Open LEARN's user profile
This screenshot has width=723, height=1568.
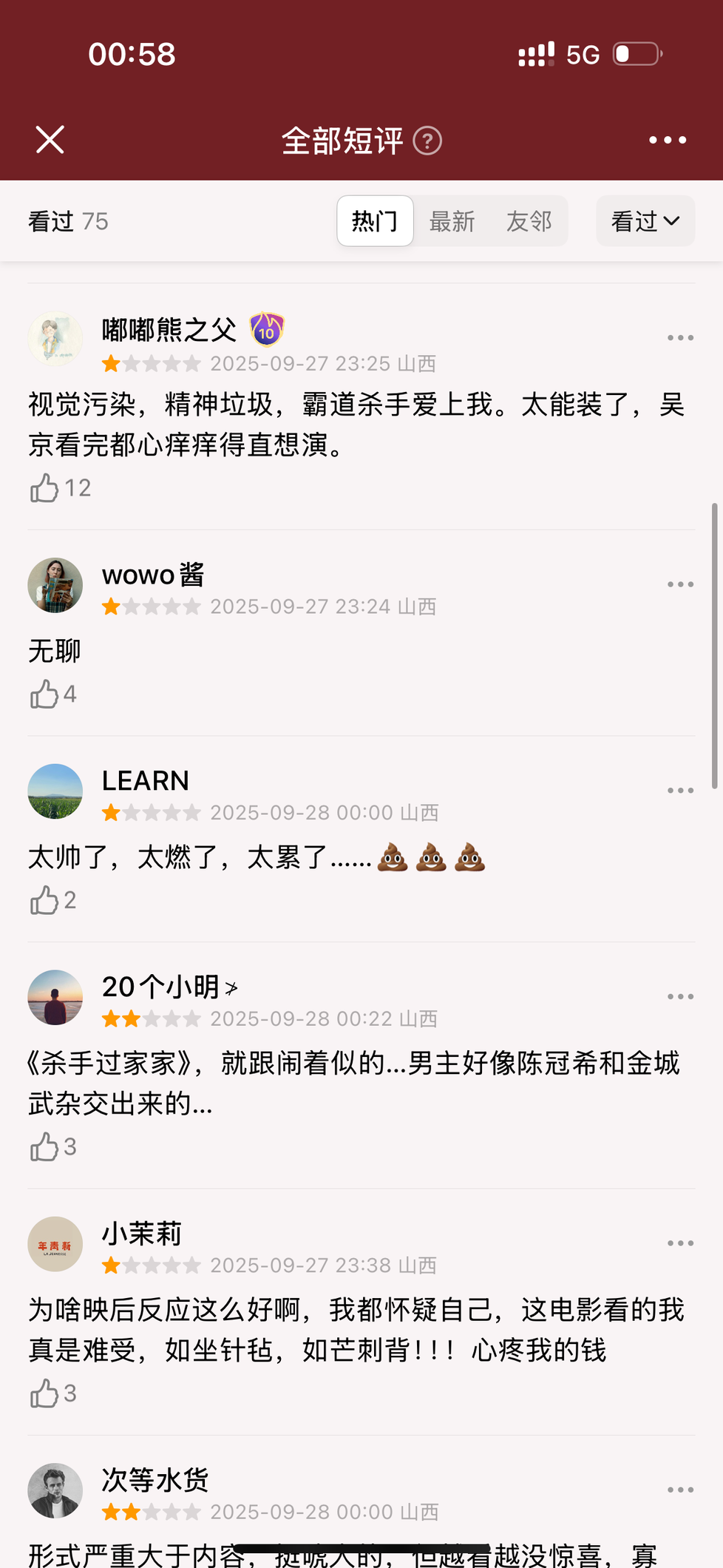tap(55, 791)
